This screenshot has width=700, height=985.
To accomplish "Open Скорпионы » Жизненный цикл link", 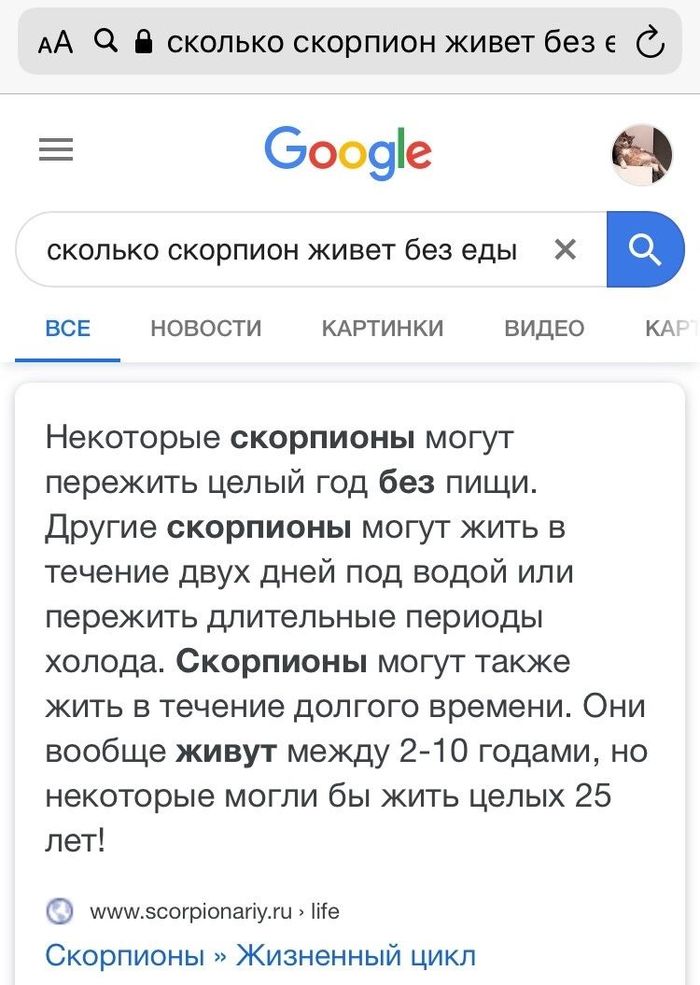I will (x=260, y=954).
